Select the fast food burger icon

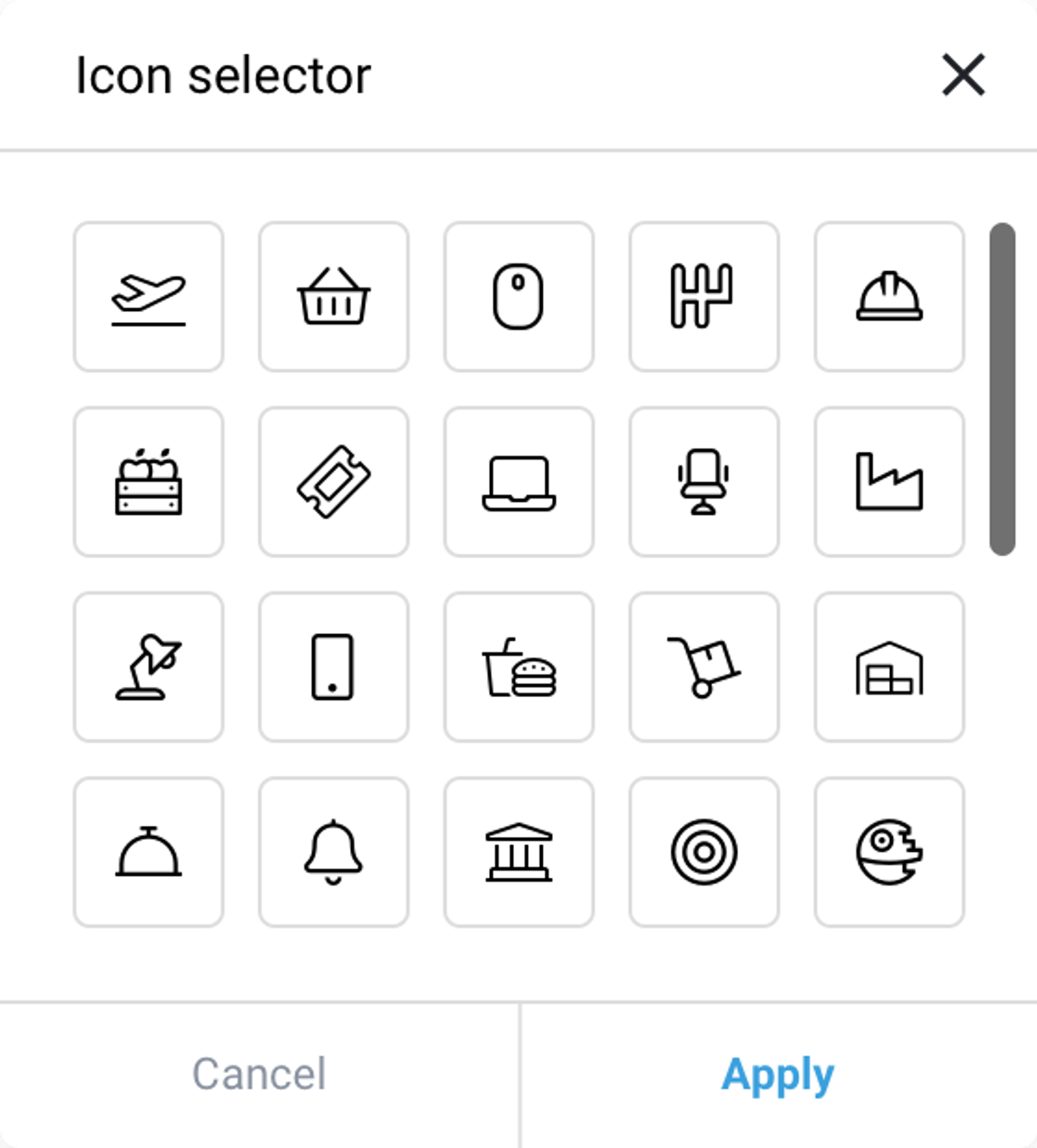click(x=518, y=667)
